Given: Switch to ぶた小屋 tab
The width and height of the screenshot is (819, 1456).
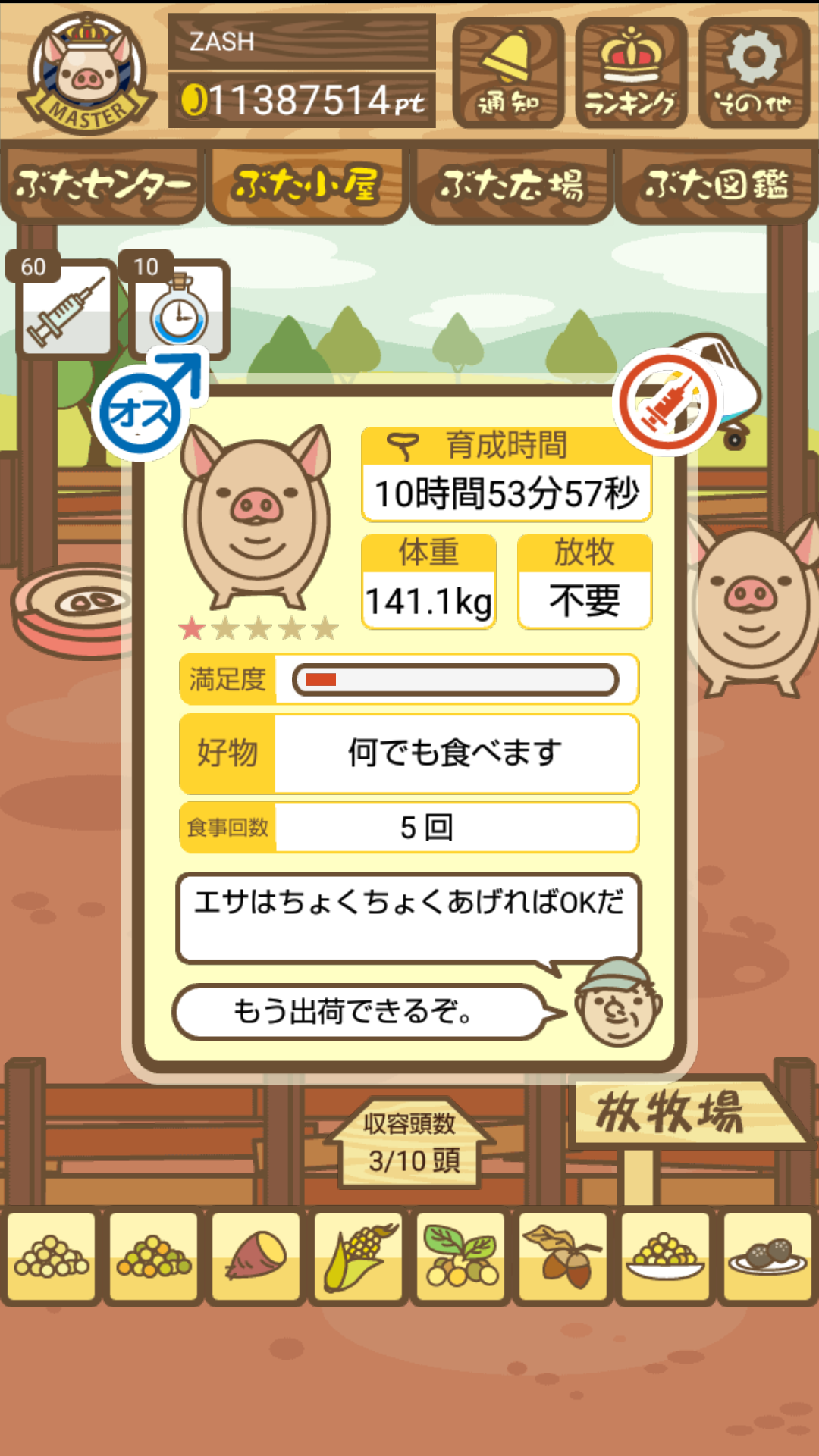Looking at the screenshot, I should (306, 185).
